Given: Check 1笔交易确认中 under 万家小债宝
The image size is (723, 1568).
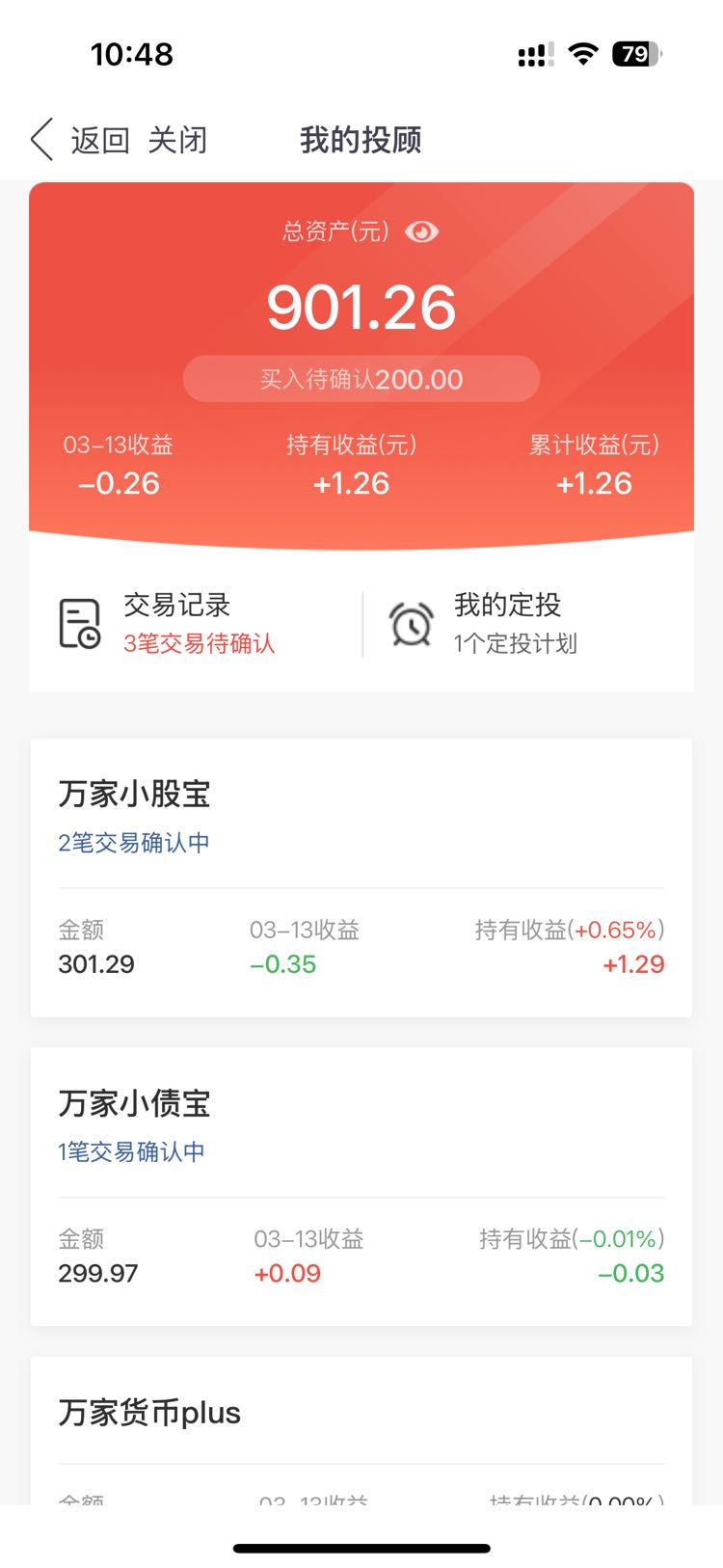Looking at the screenshot, I should click(132, 1151).
